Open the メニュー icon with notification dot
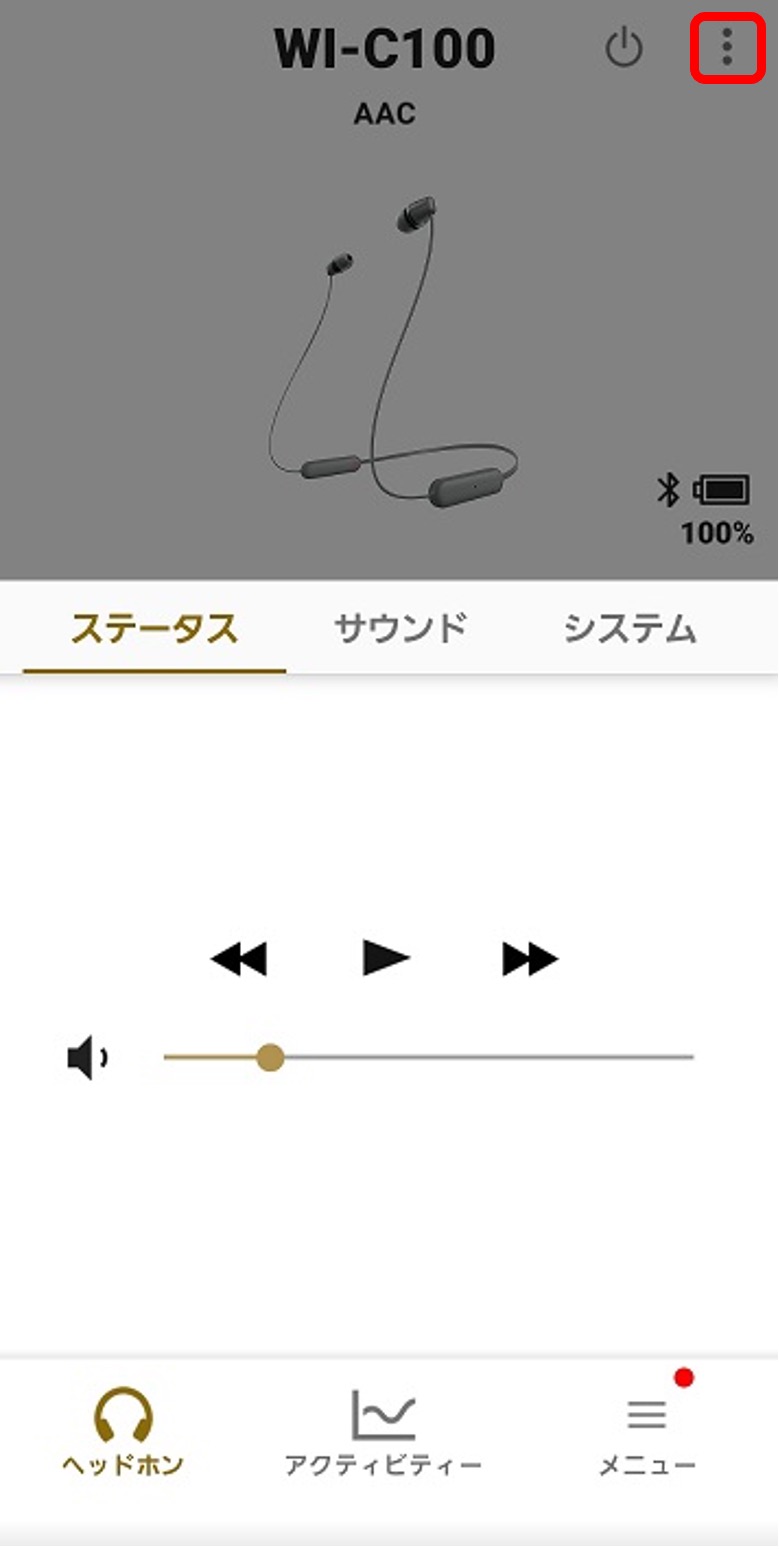 click(648, 1416)
